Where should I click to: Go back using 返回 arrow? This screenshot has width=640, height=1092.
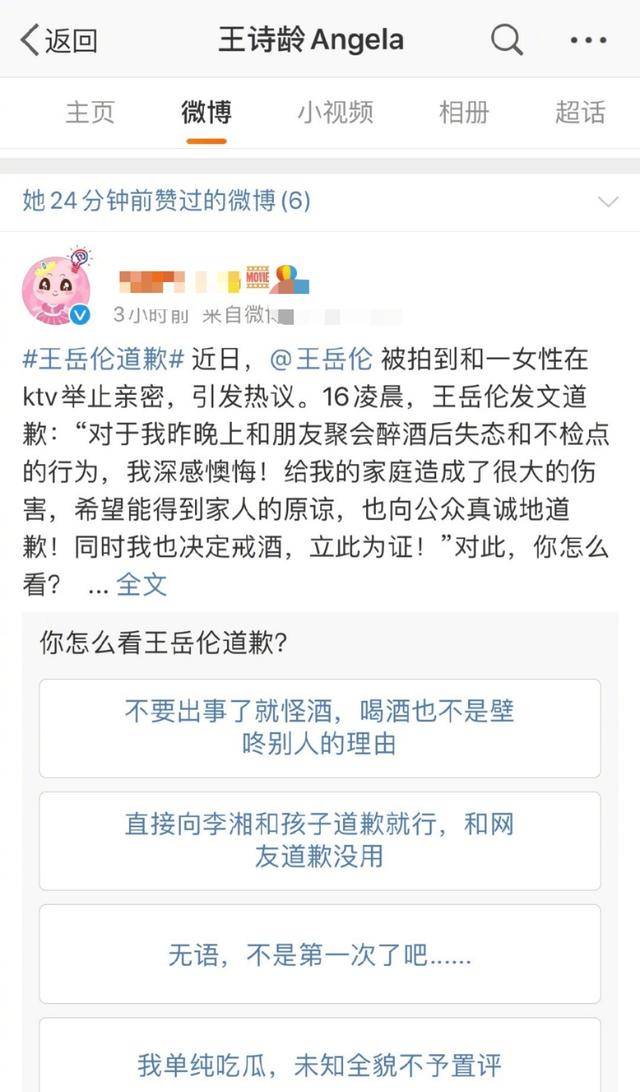58,41
